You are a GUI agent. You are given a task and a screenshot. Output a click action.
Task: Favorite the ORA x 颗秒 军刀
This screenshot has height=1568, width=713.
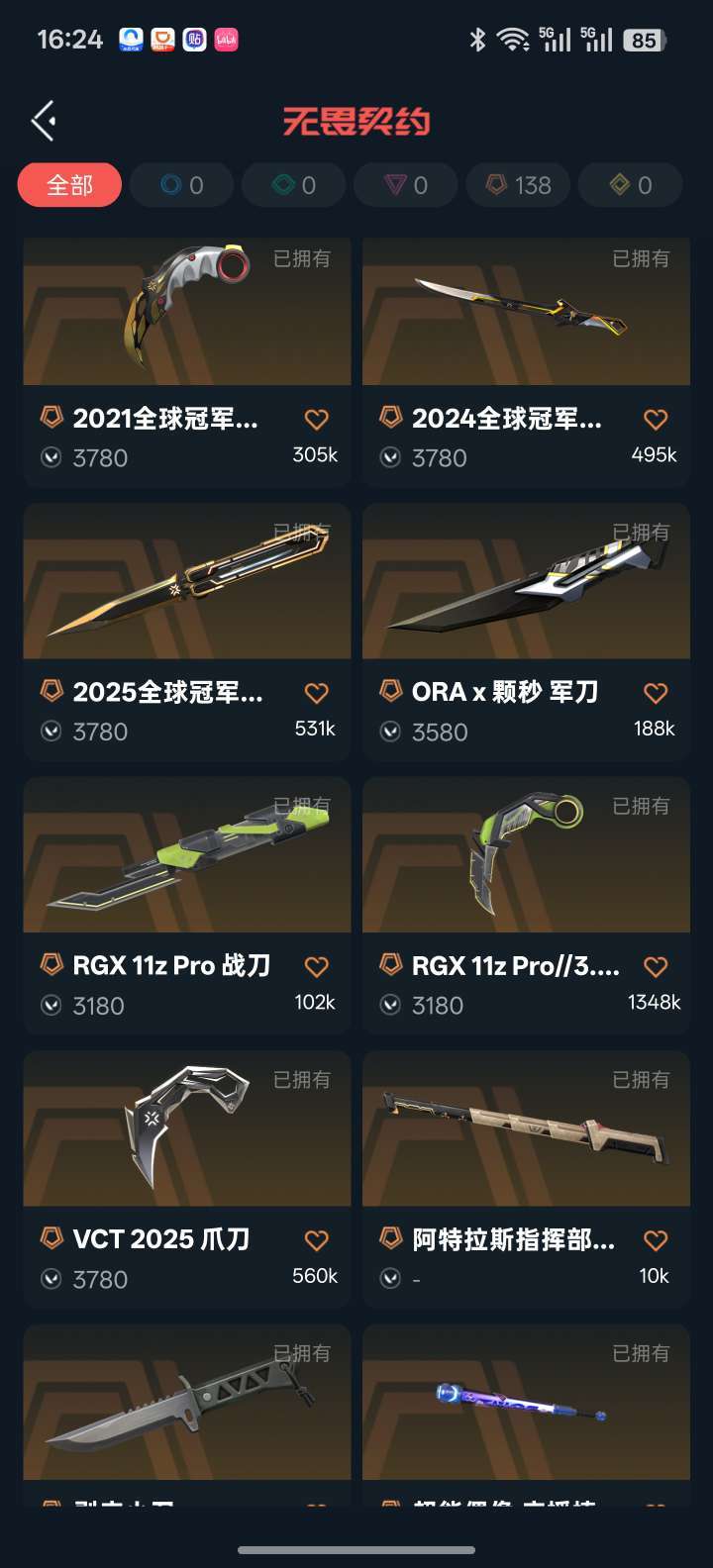[656, 693]
